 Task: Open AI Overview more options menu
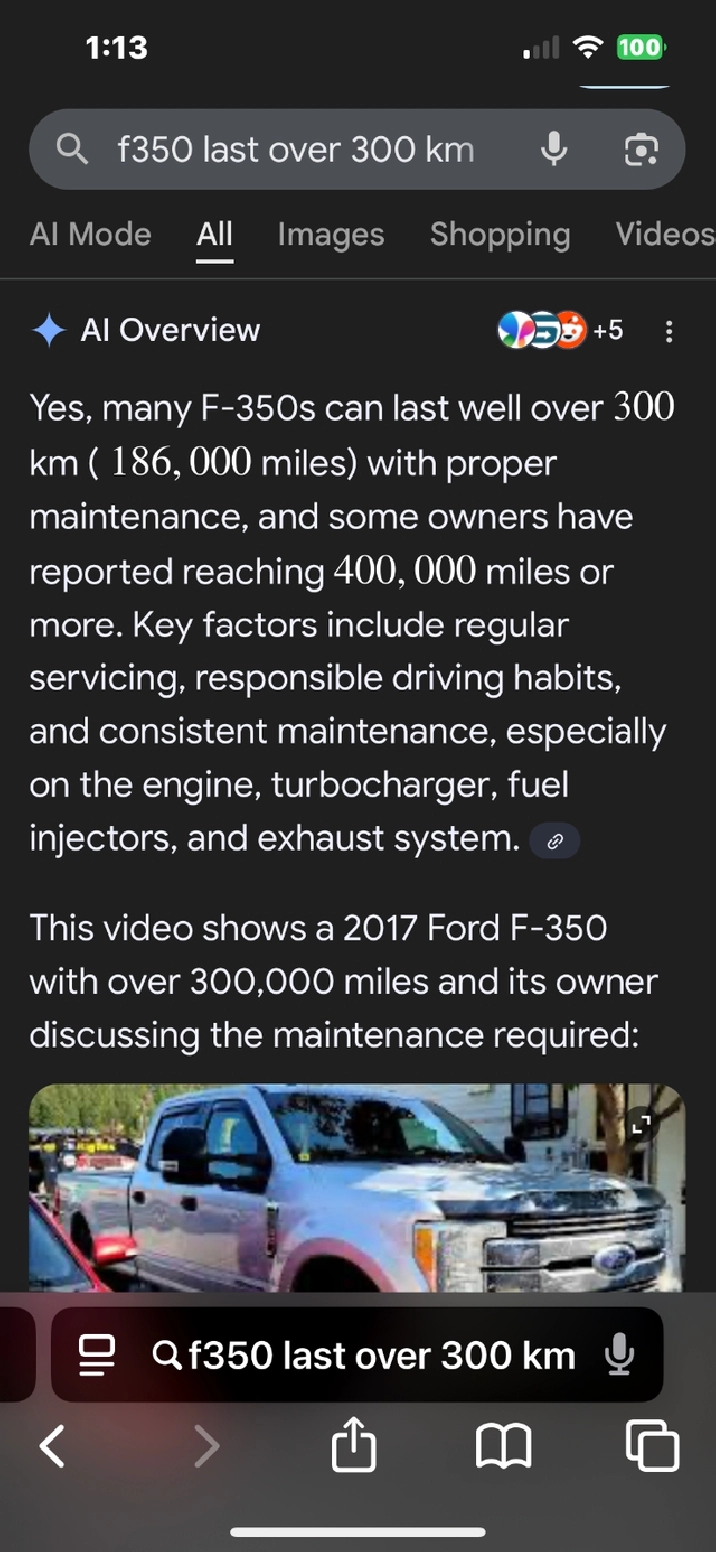coord(669,331)
